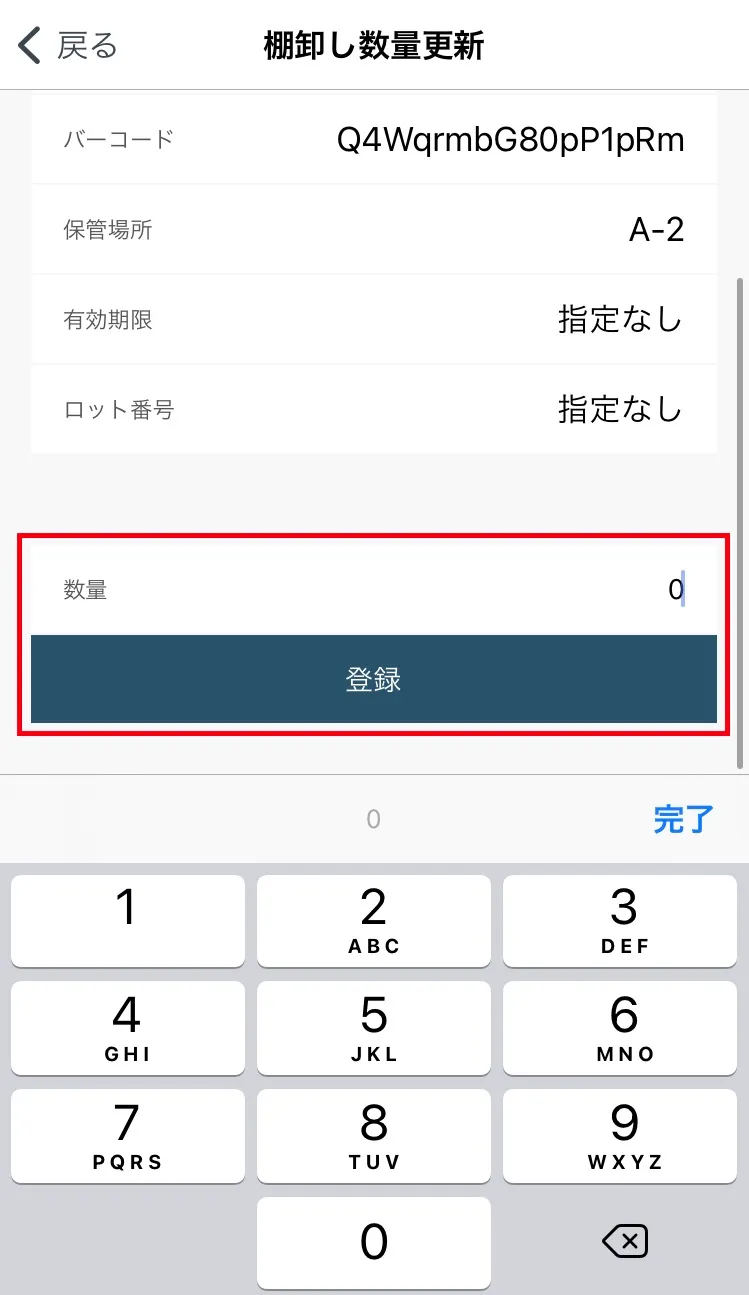Image resolution: width=749 pixels, height=1295 pixels.
Task: Tap the 5 key on the keypad
Action: point(374,1028)
